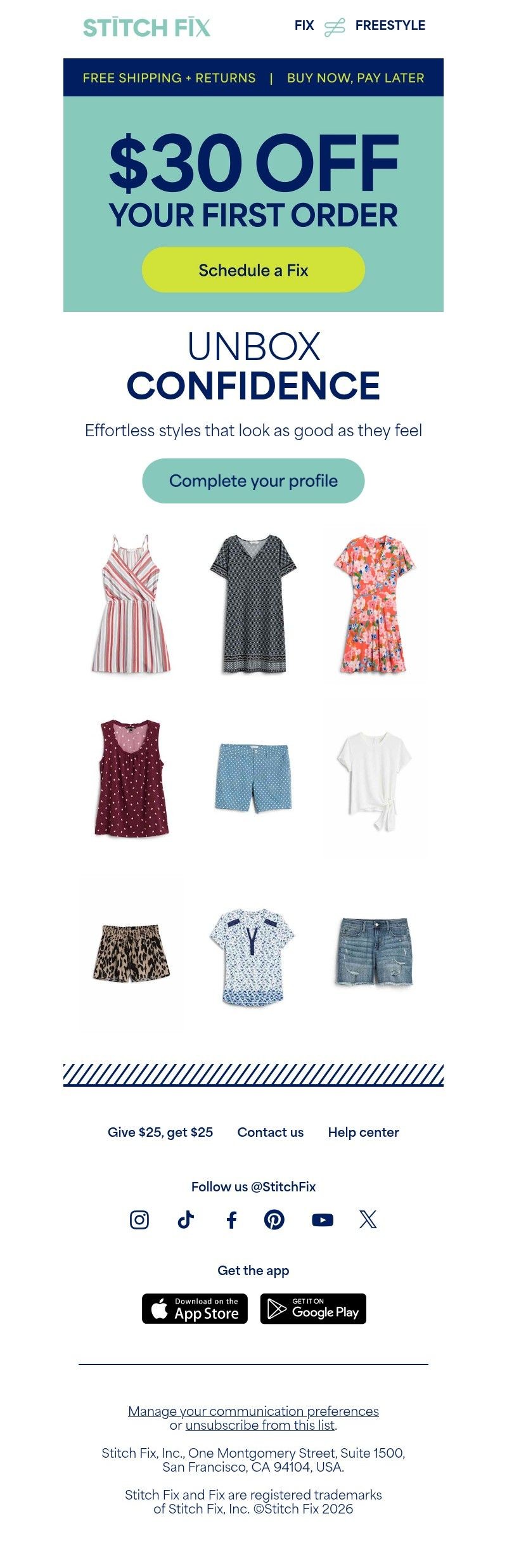507x1568 pixels.
Task: Open the FREESTYLE link in header
Action: pyautogui.click(x=390, y=25)
